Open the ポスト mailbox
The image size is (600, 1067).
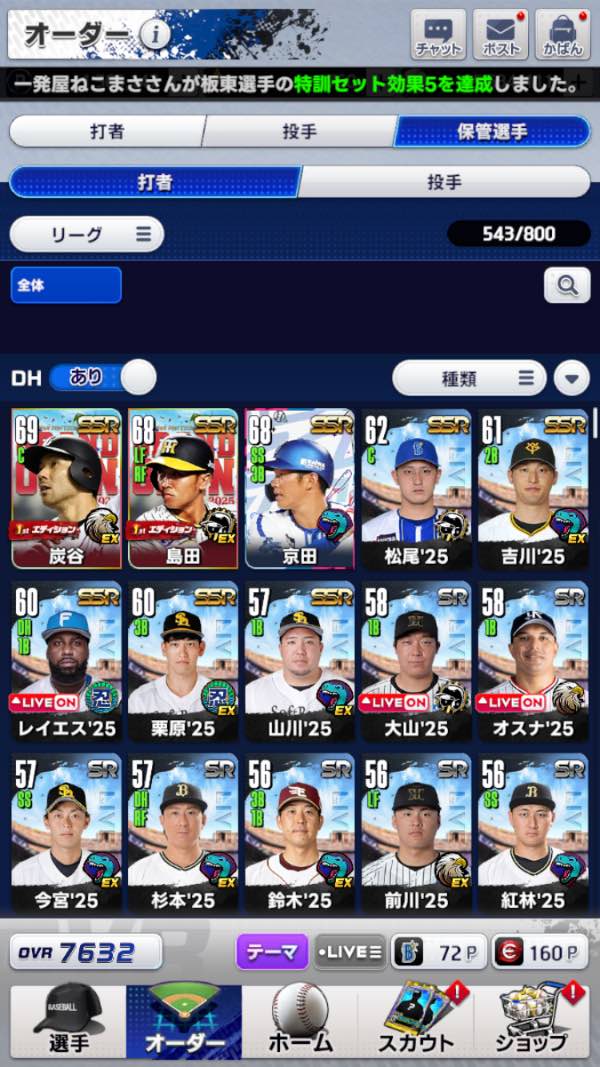tap(500, 35)
